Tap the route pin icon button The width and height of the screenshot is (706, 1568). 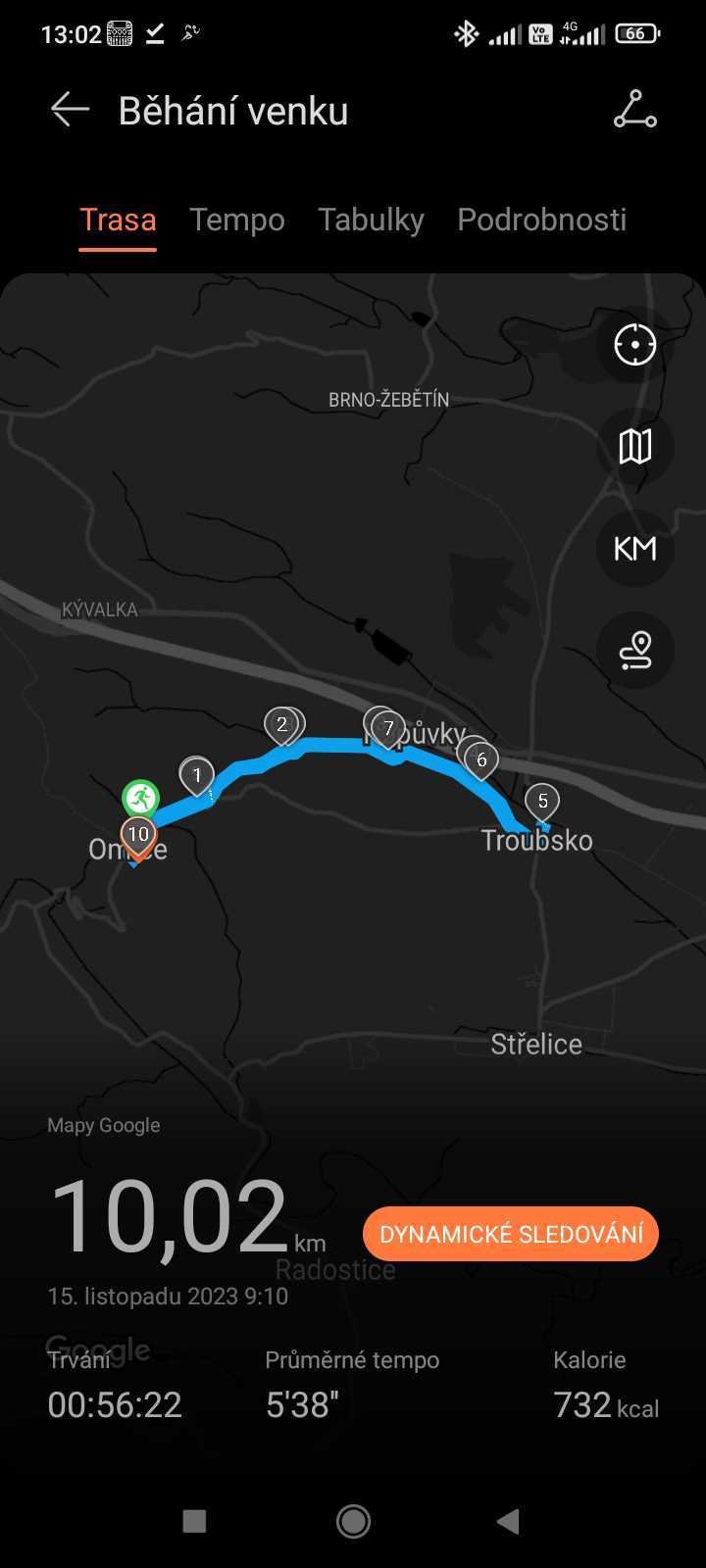tap(635, 651)
